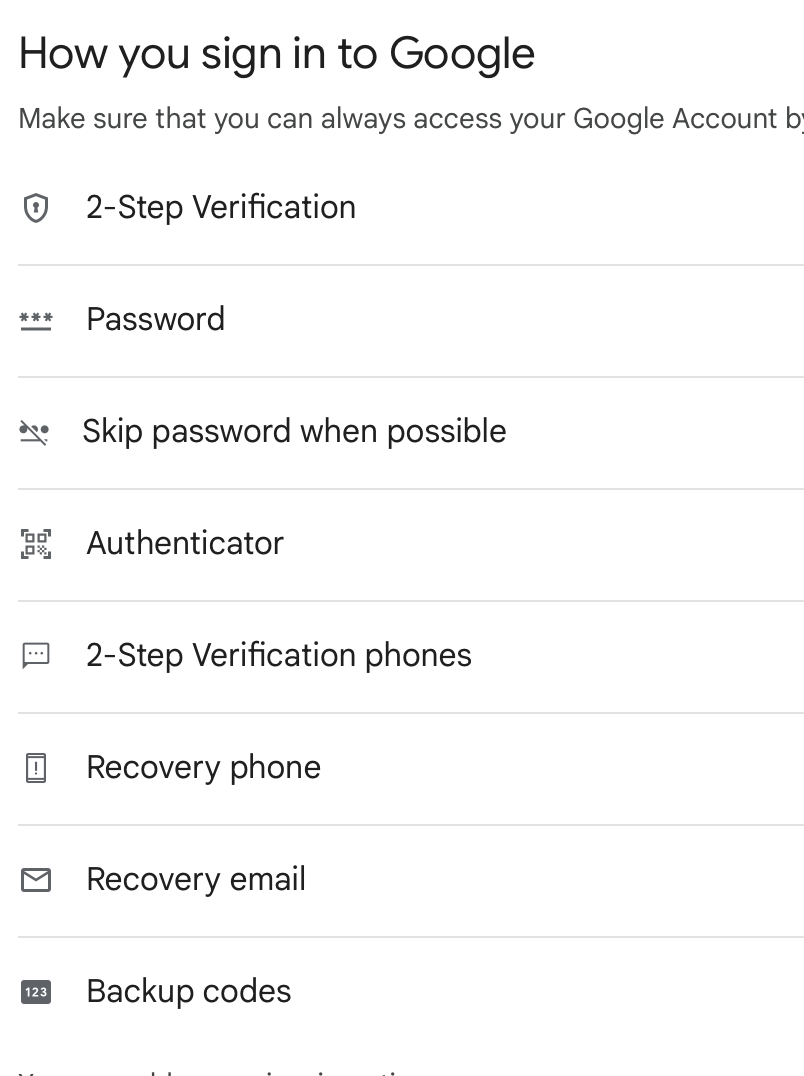
Task: Click the account access description text
Action: point(400,118)
